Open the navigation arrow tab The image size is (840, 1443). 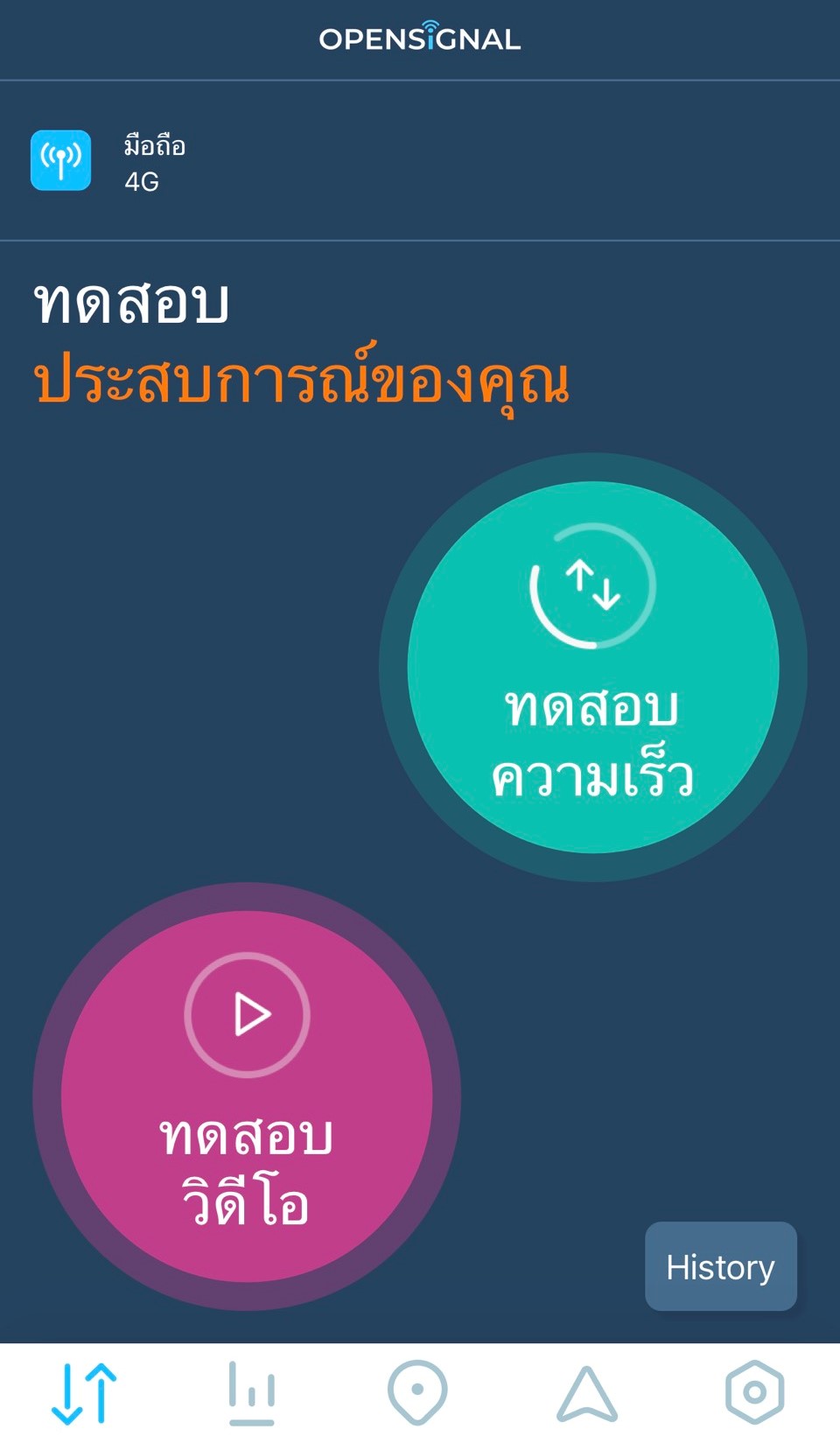(587, 1392)
